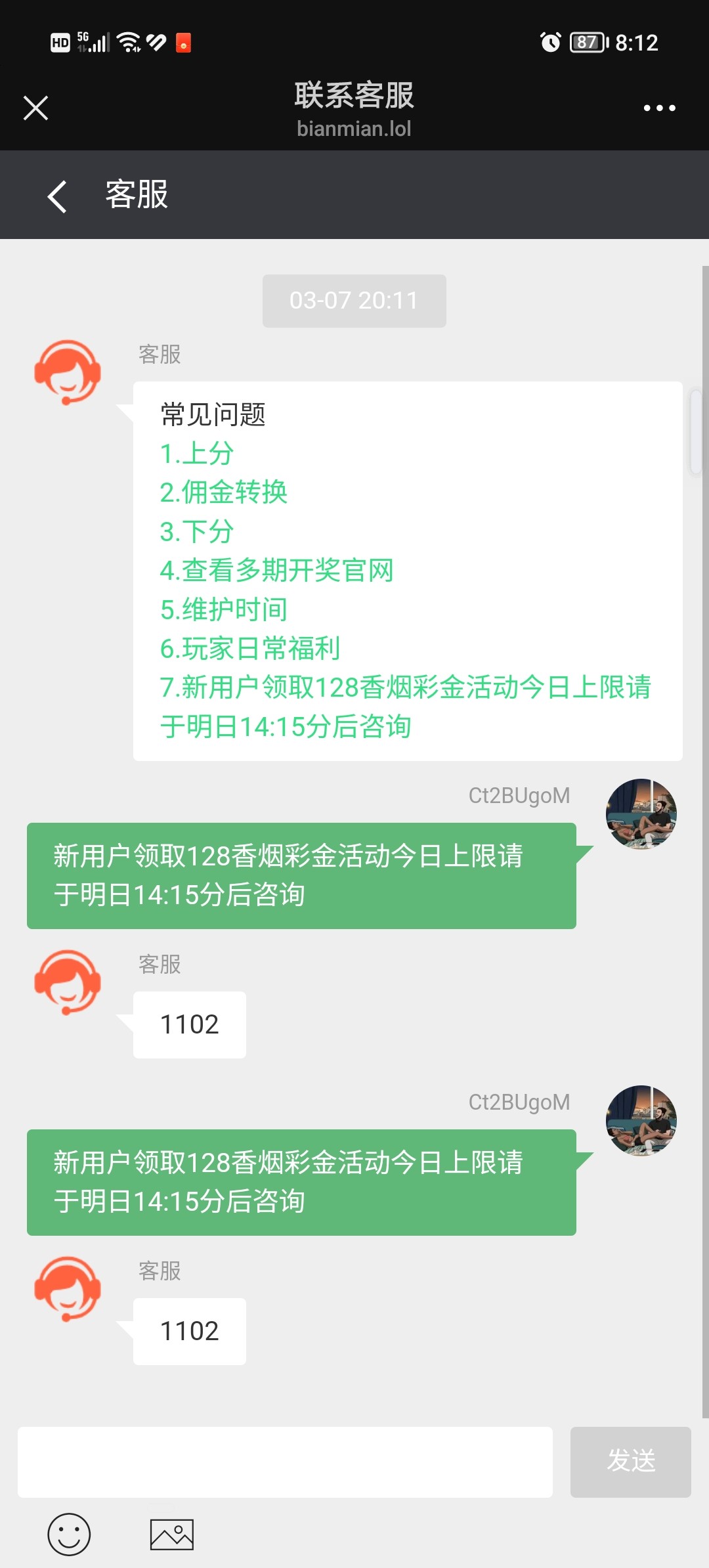Open the emoji picker
The width and height of the screenshot is (709, 1568).
pos(69,1535)
